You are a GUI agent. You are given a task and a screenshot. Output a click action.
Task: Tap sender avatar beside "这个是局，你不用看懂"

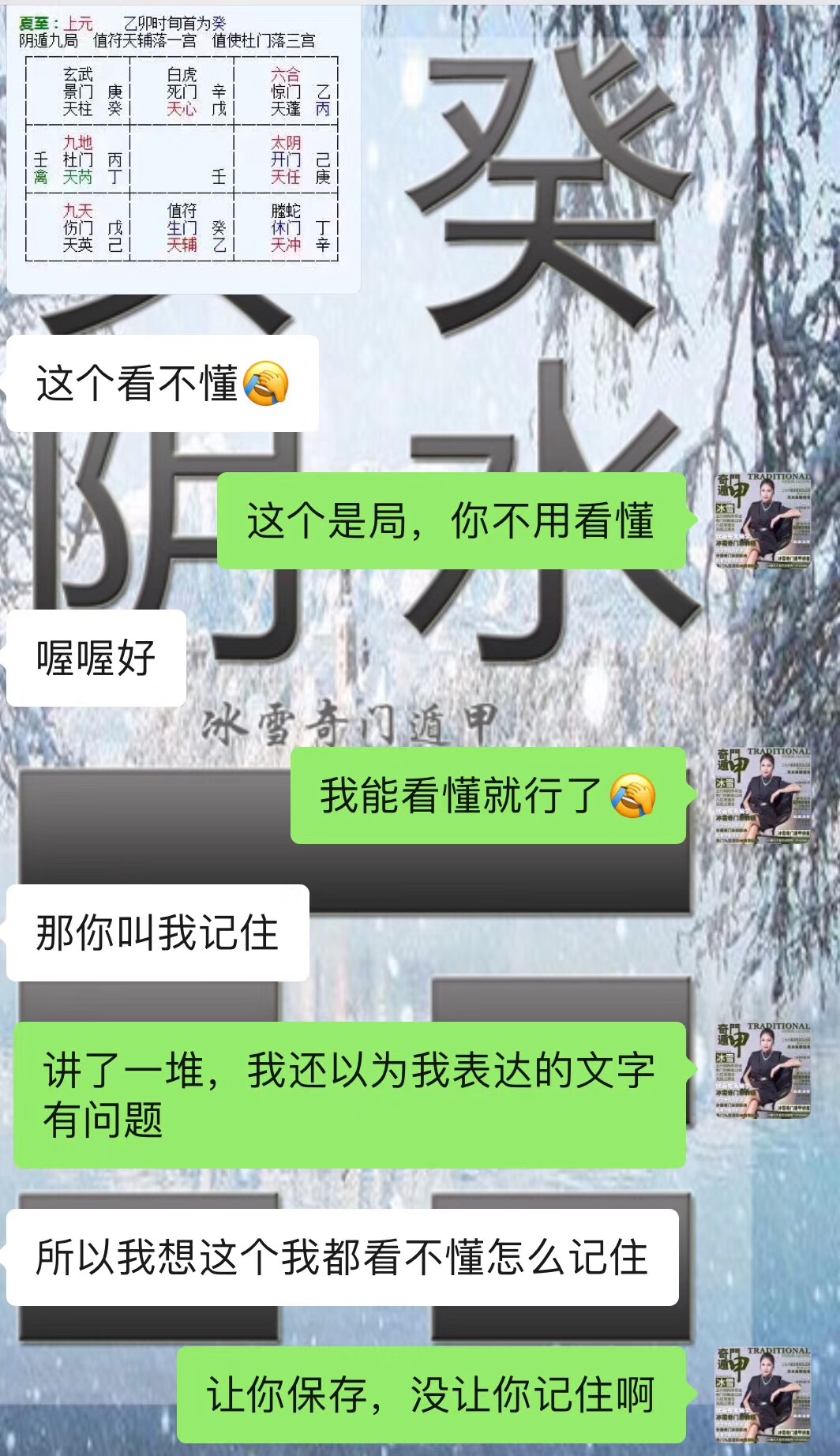pyautogui.click(x=763, y=521)
